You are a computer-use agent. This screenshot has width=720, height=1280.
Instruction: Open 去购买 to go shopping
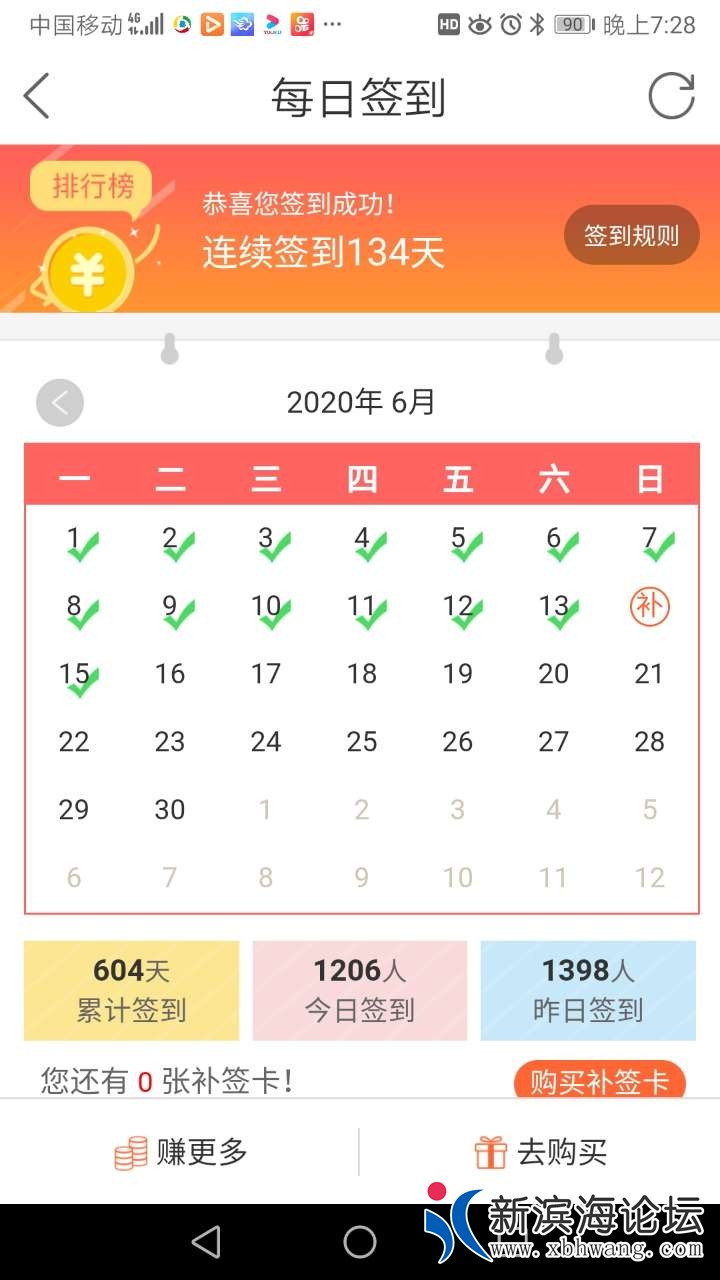point(540,1152)
